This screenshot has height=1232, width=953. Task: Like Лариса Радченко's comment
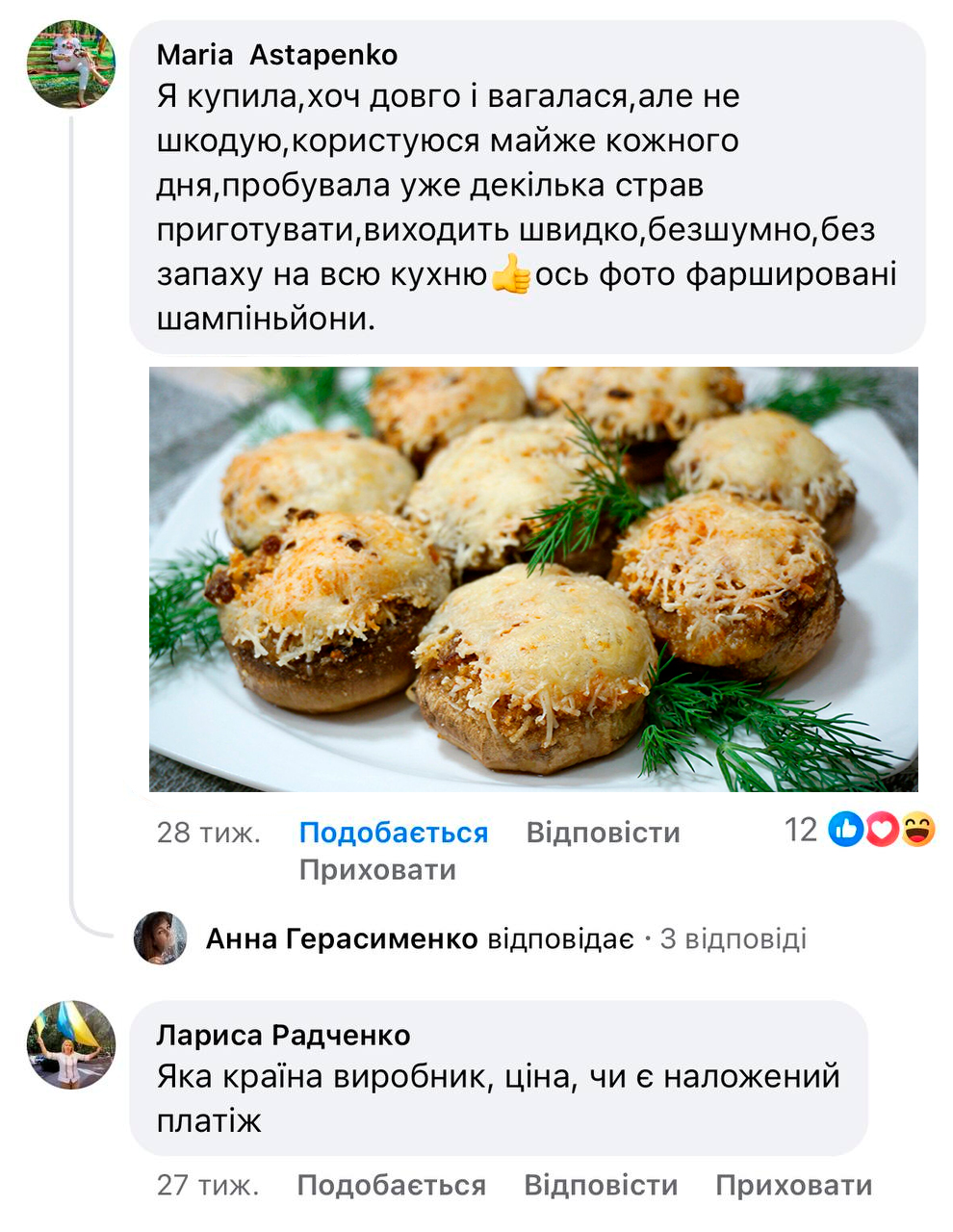(x=391, y=1185)
